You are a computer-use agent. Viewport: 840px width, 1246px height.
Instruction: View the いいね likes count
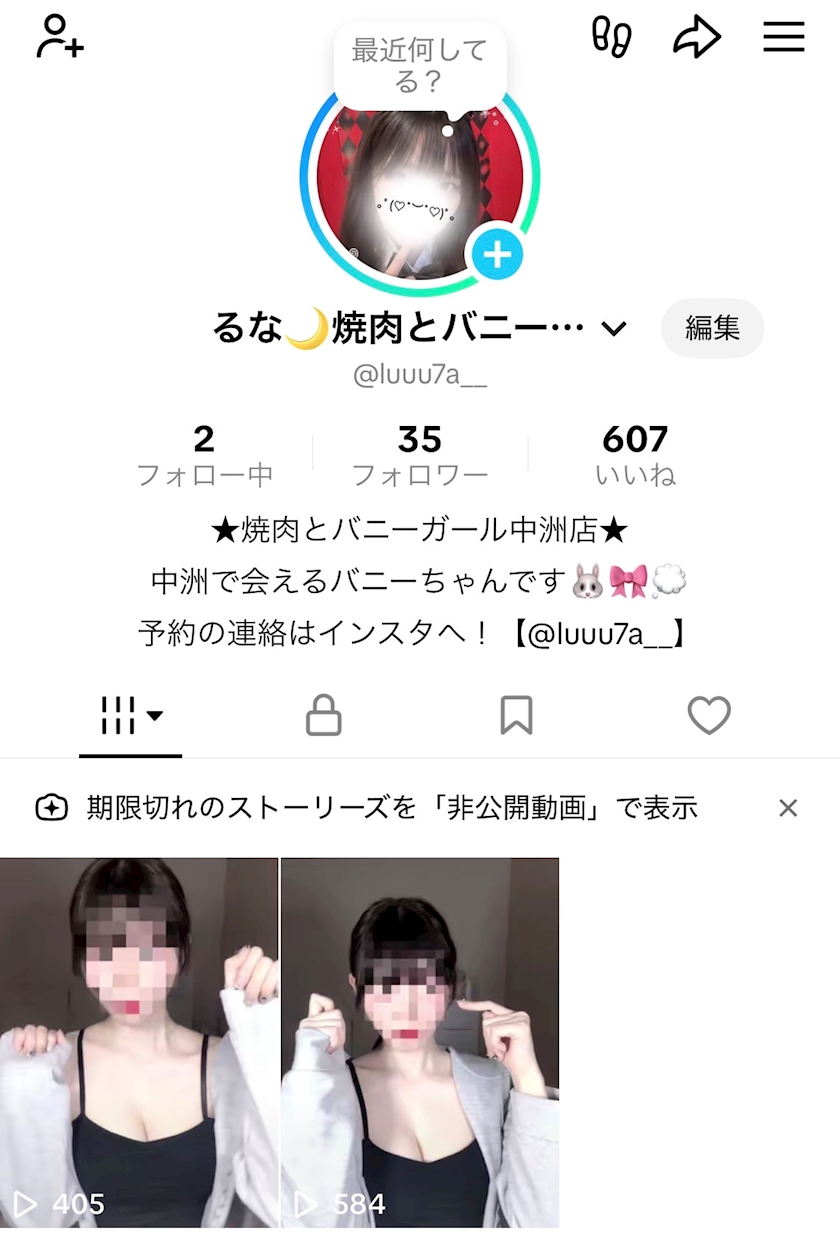pyautogui.click(x=635, y=455)
